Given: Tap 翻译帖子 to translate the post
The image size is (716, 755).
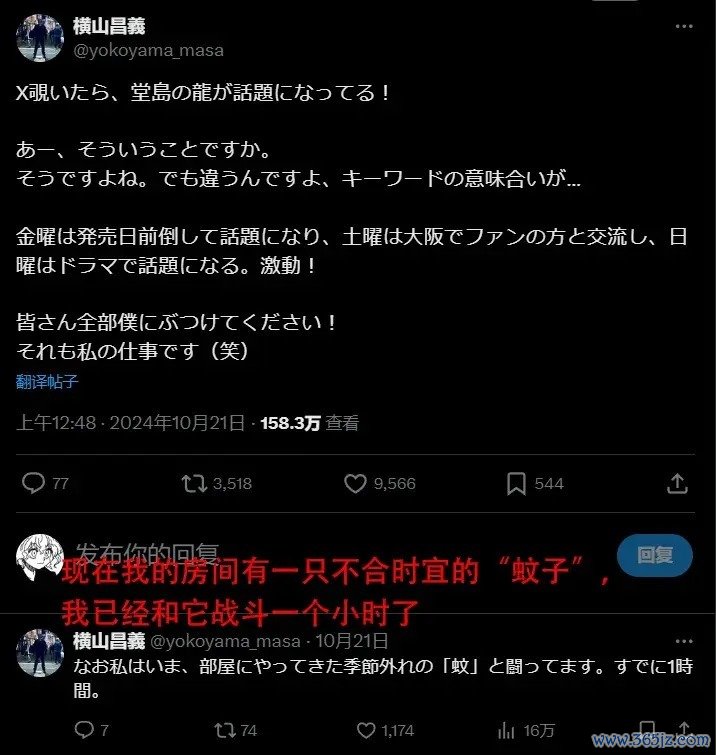Looking at the screenshot, I should click(47, 381).
